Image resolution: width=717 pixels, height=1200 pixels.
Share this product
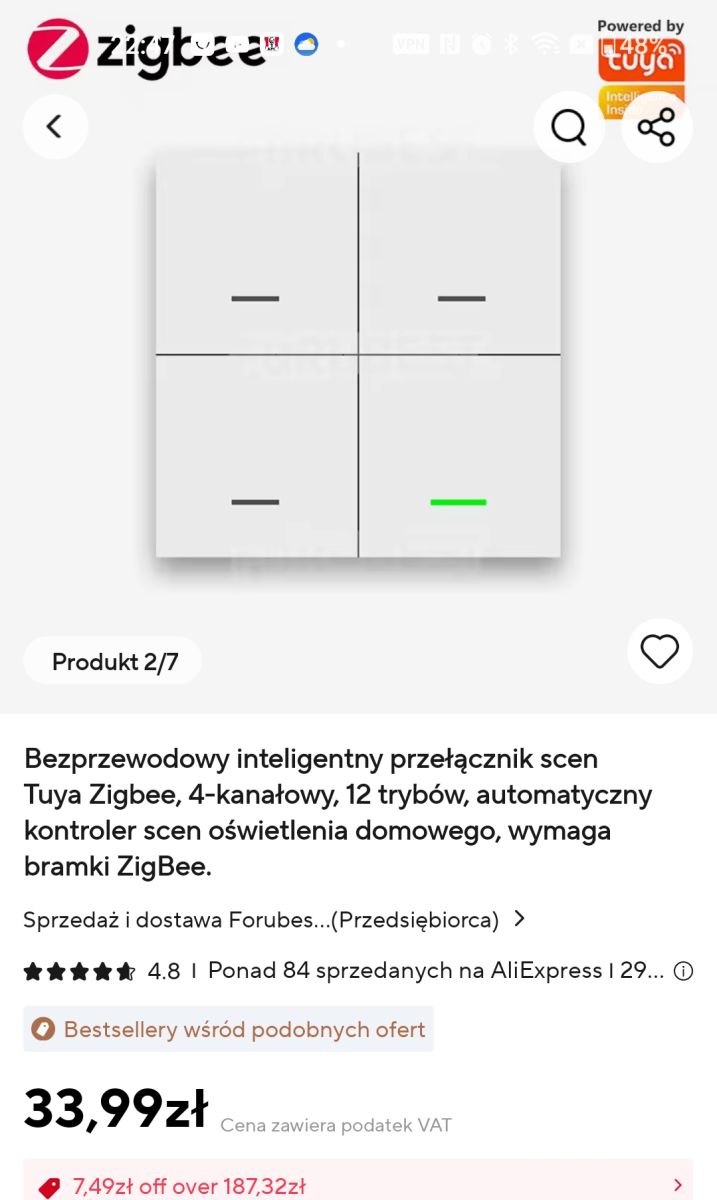click(x=656, y=127)
